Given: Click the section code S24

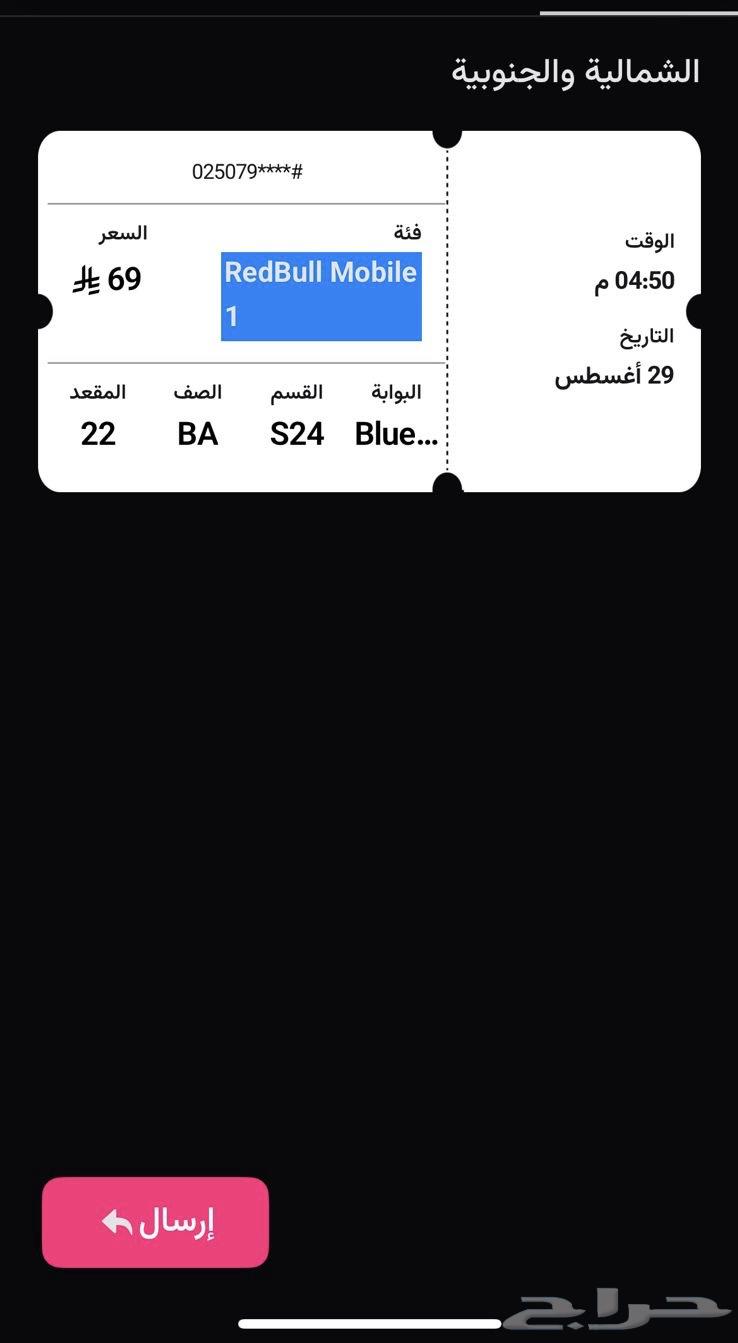Looking at the screenshot, I should point(296,434).
